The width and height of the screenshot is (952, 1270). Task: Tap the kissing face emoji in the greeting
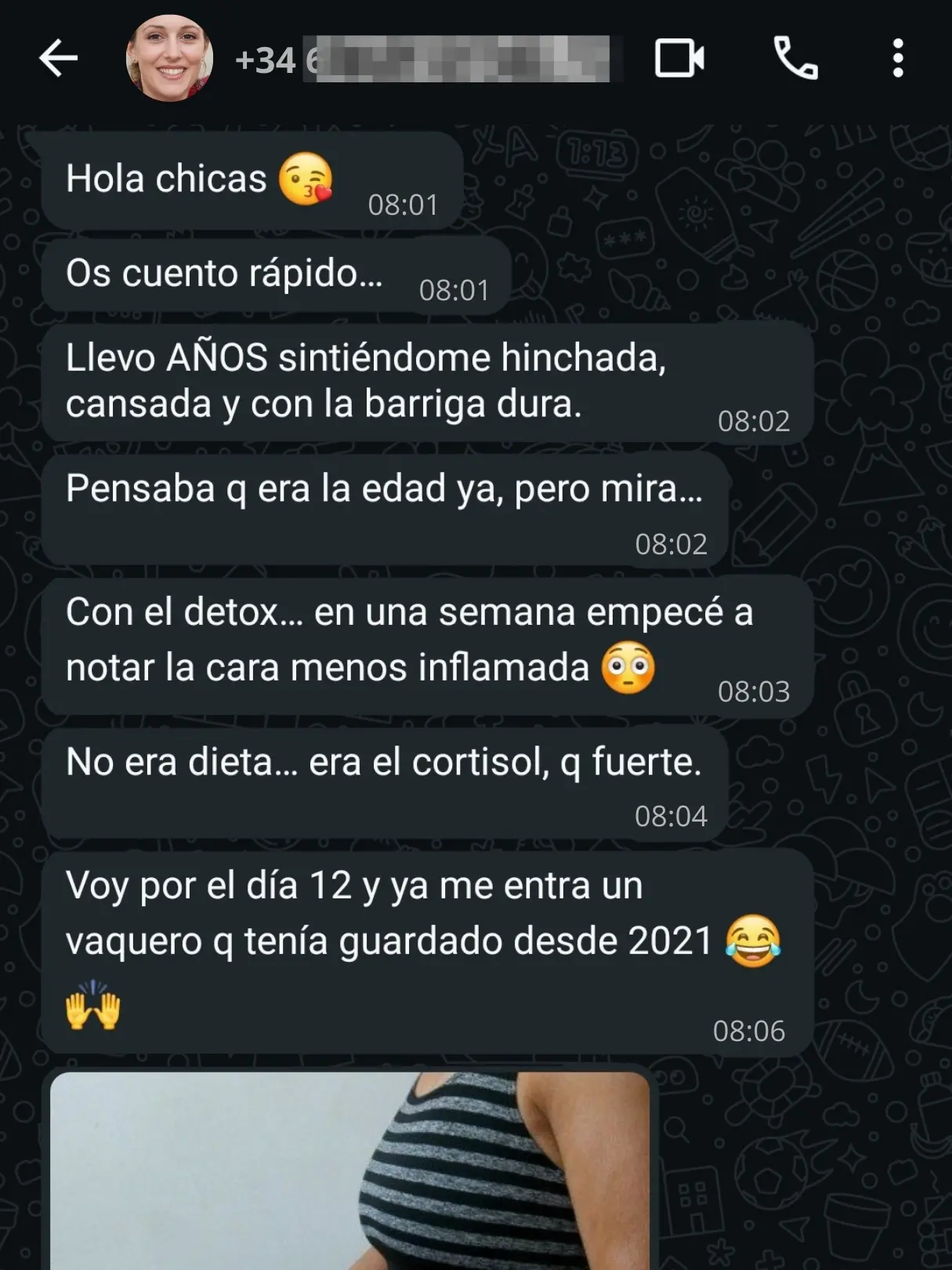point(307,180)
